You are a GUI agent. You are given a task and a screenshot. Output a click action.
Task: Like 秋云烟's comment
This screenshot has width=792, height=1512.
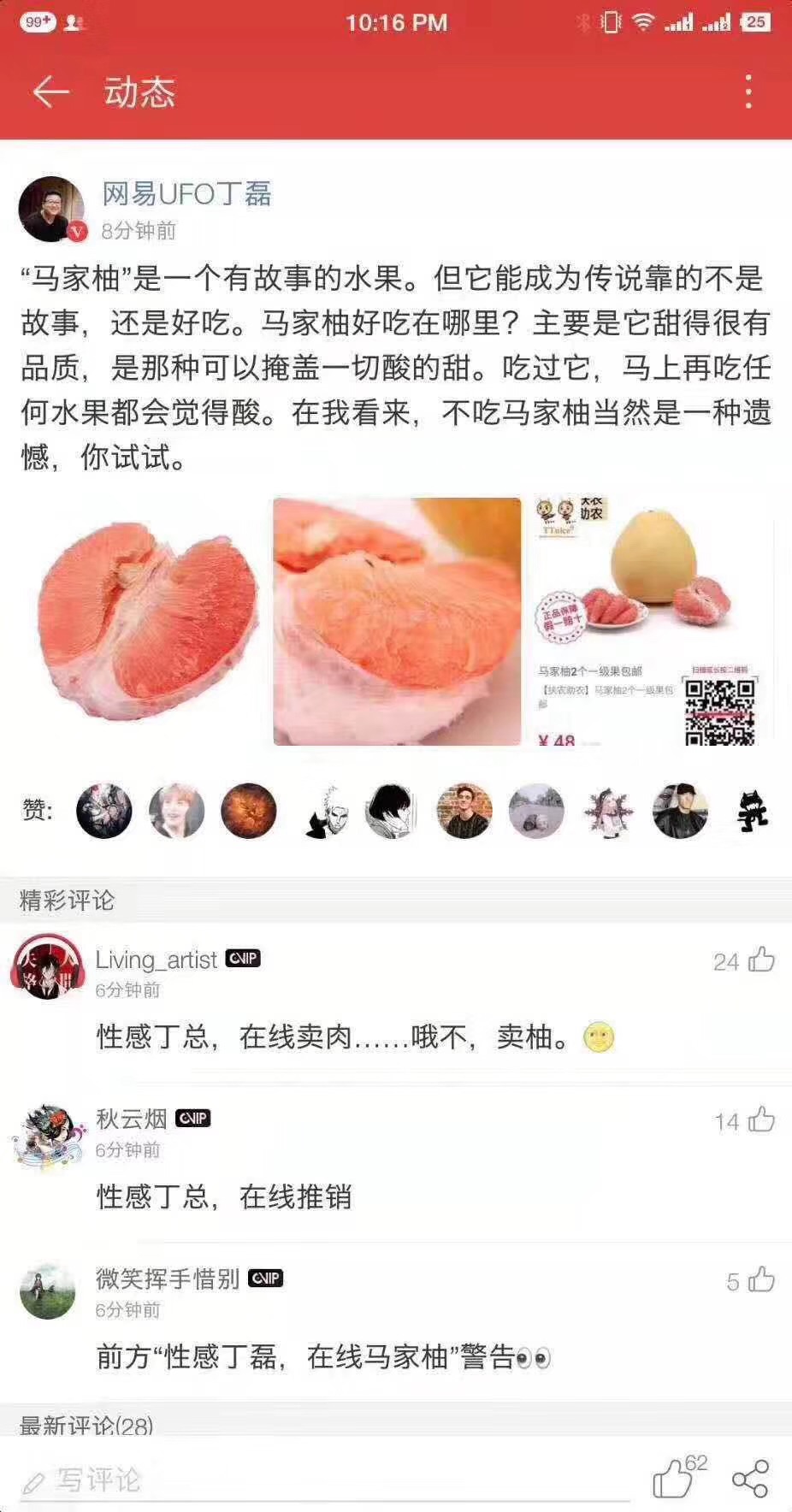761,1120
